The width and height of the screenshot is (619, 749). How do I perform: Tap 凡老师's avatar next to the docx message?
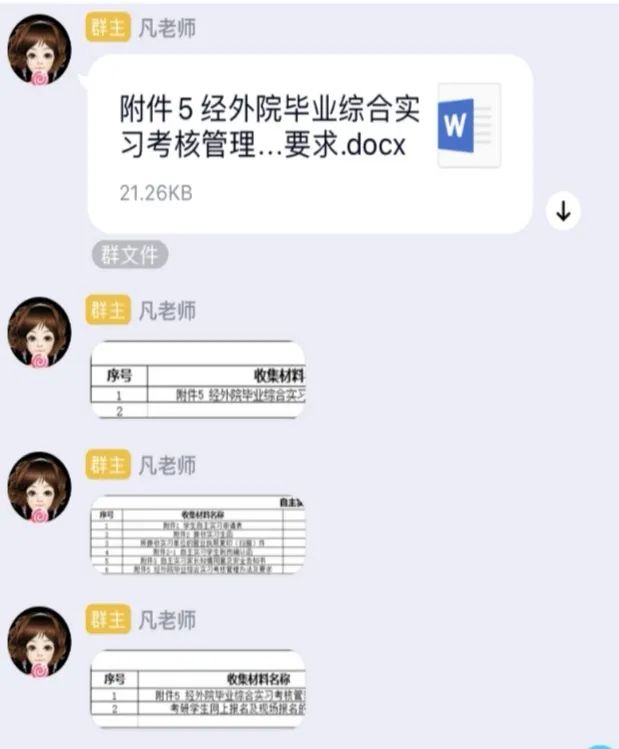pos(40,51)
